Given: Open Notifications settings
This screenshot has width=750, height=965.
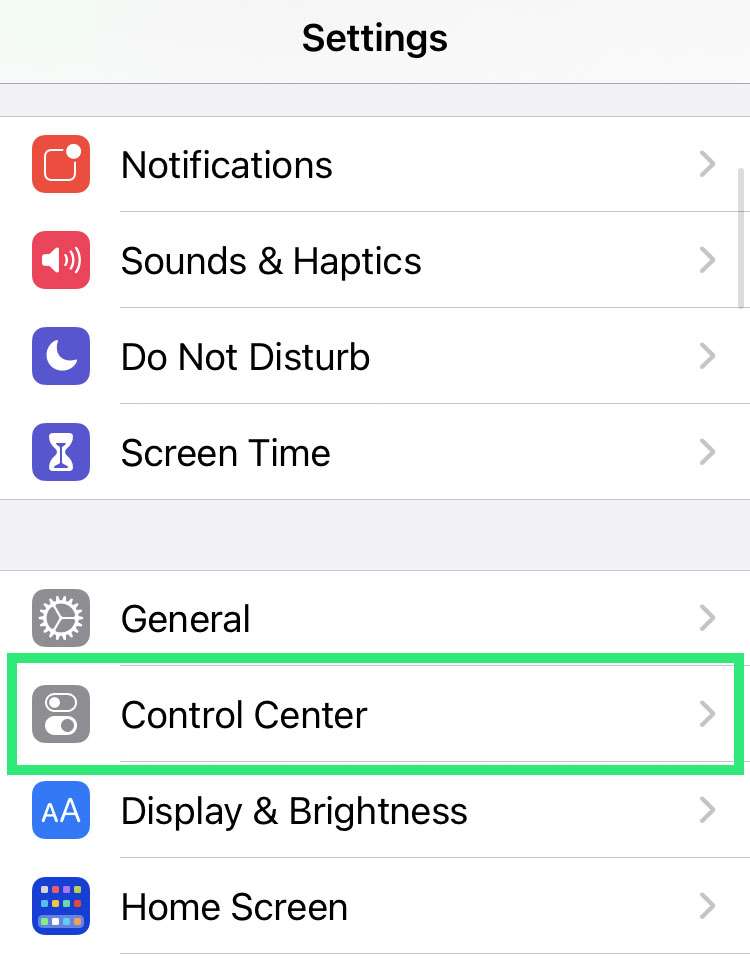Looking at the screenshot, I should (x=227, y=165).
